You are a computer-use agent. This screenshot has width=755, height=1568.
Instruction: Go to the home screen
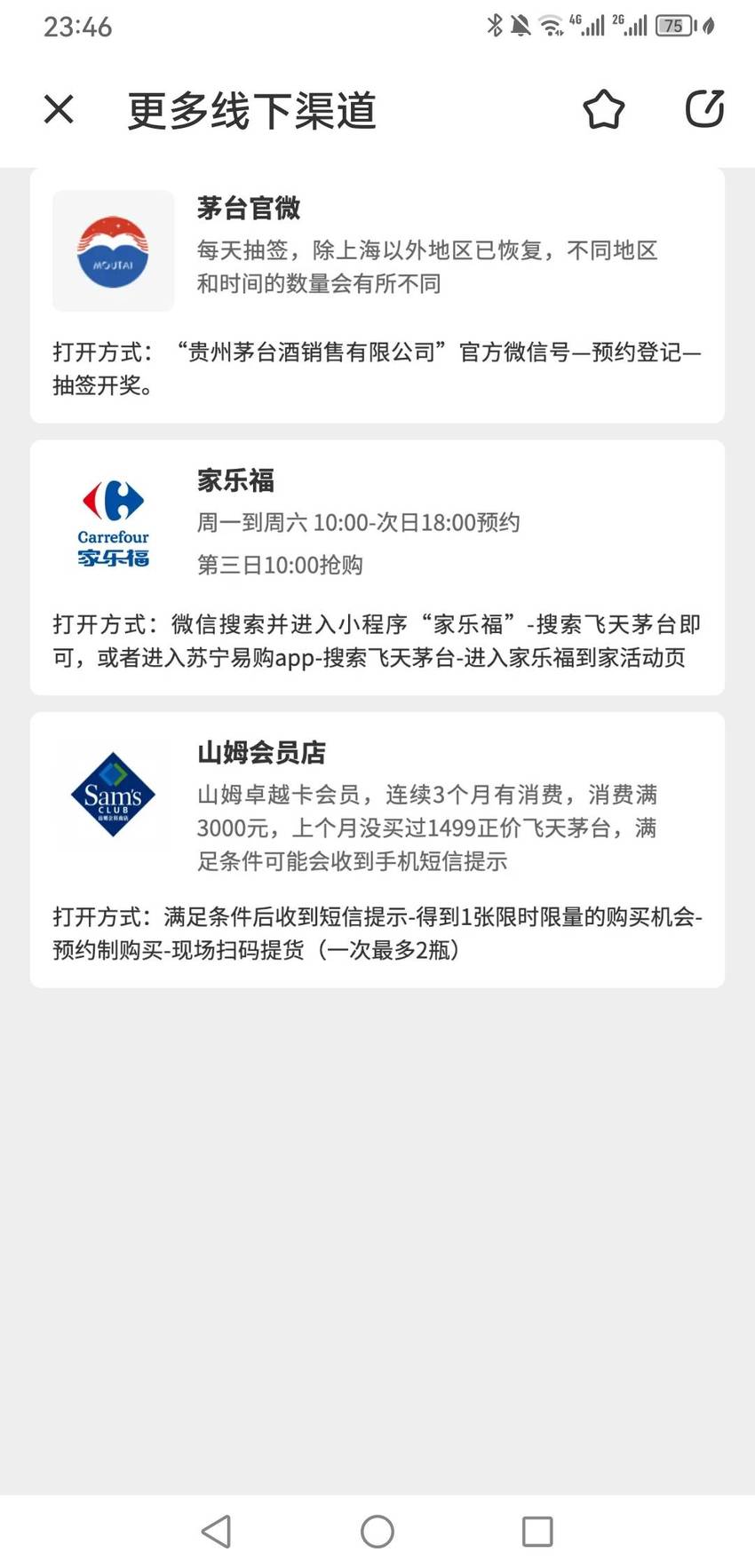[x=377, y=1532]
